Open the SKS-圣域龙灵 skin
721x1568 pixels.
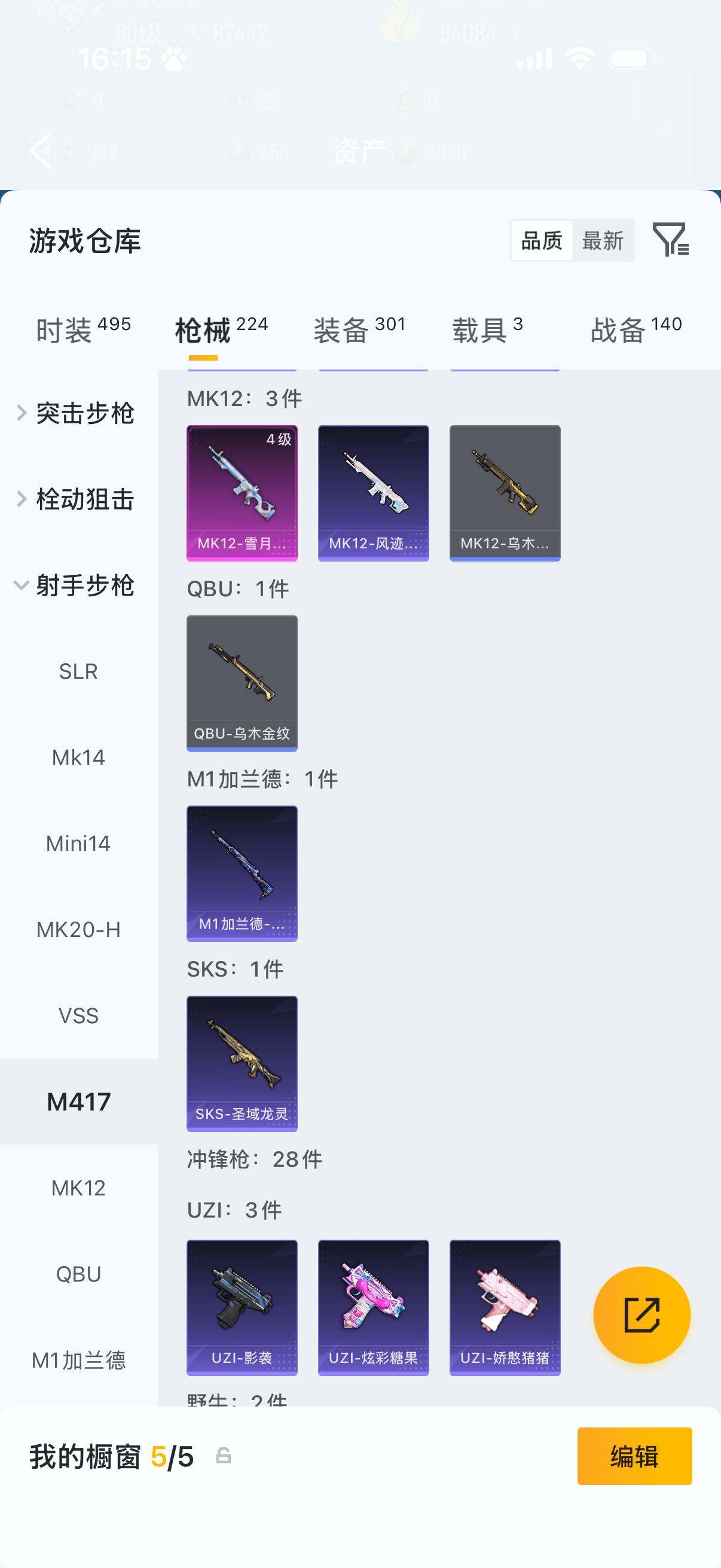point(242,1063)
